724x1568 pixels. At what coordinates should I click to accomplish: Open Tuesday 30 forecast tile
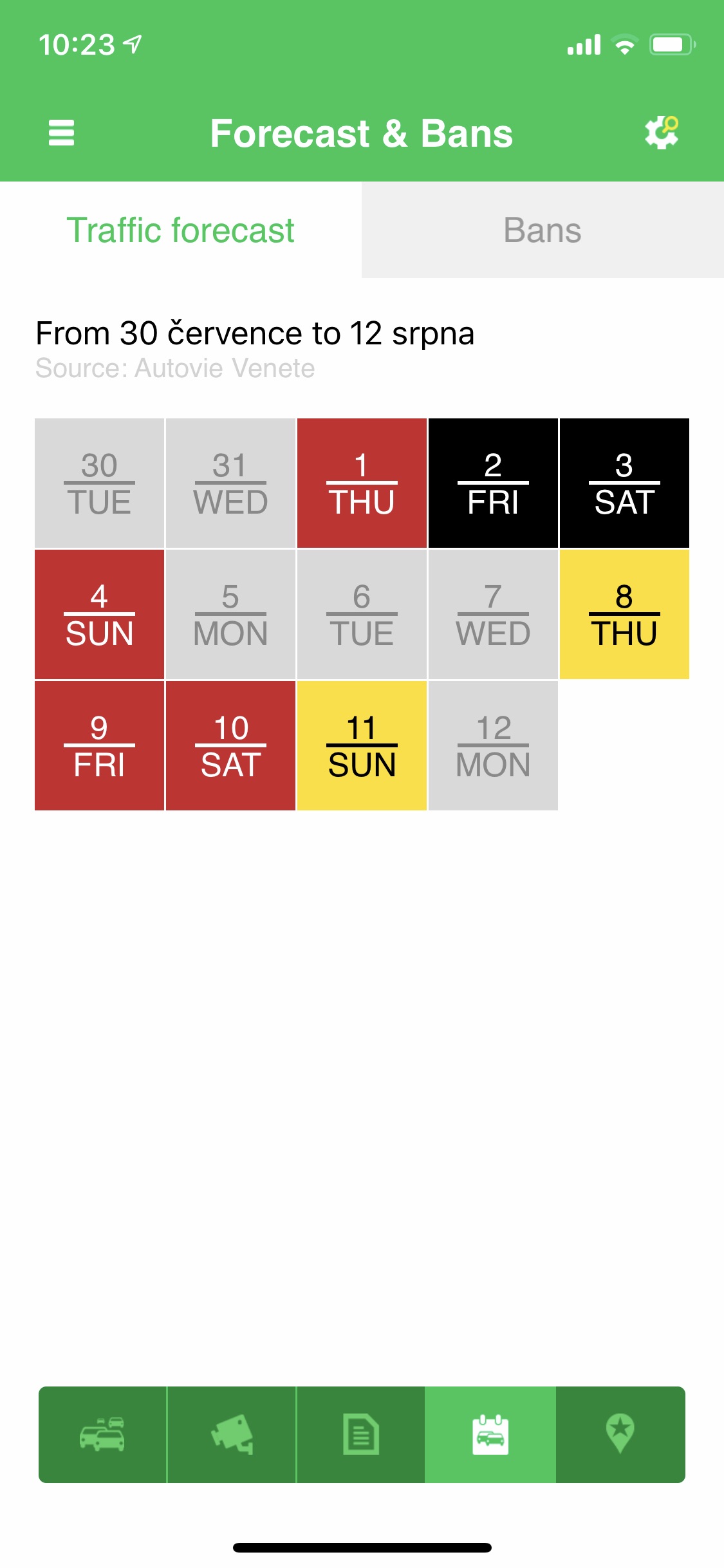tap(99, 483)
